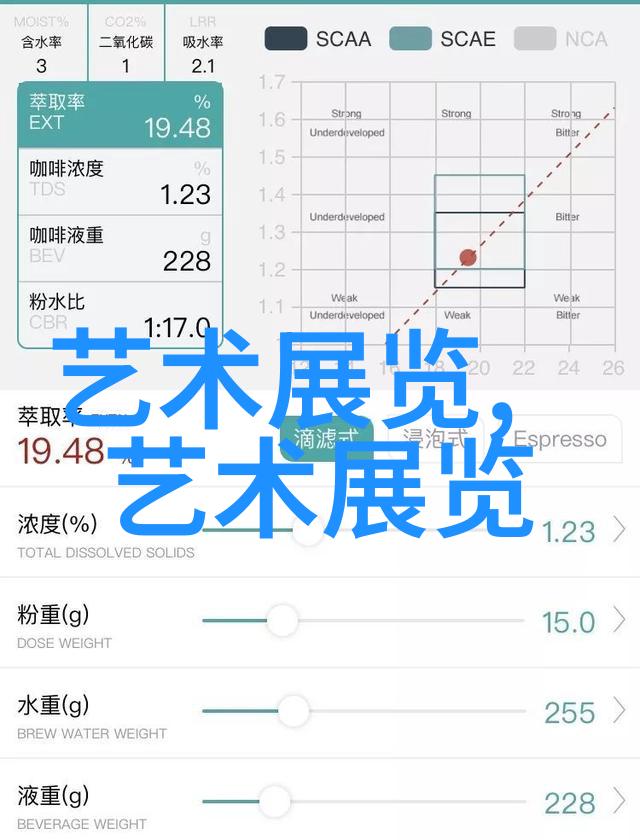Switch to the Espresso brewing mode
This screenshot has width=640, height=840.
coord(559,439)
